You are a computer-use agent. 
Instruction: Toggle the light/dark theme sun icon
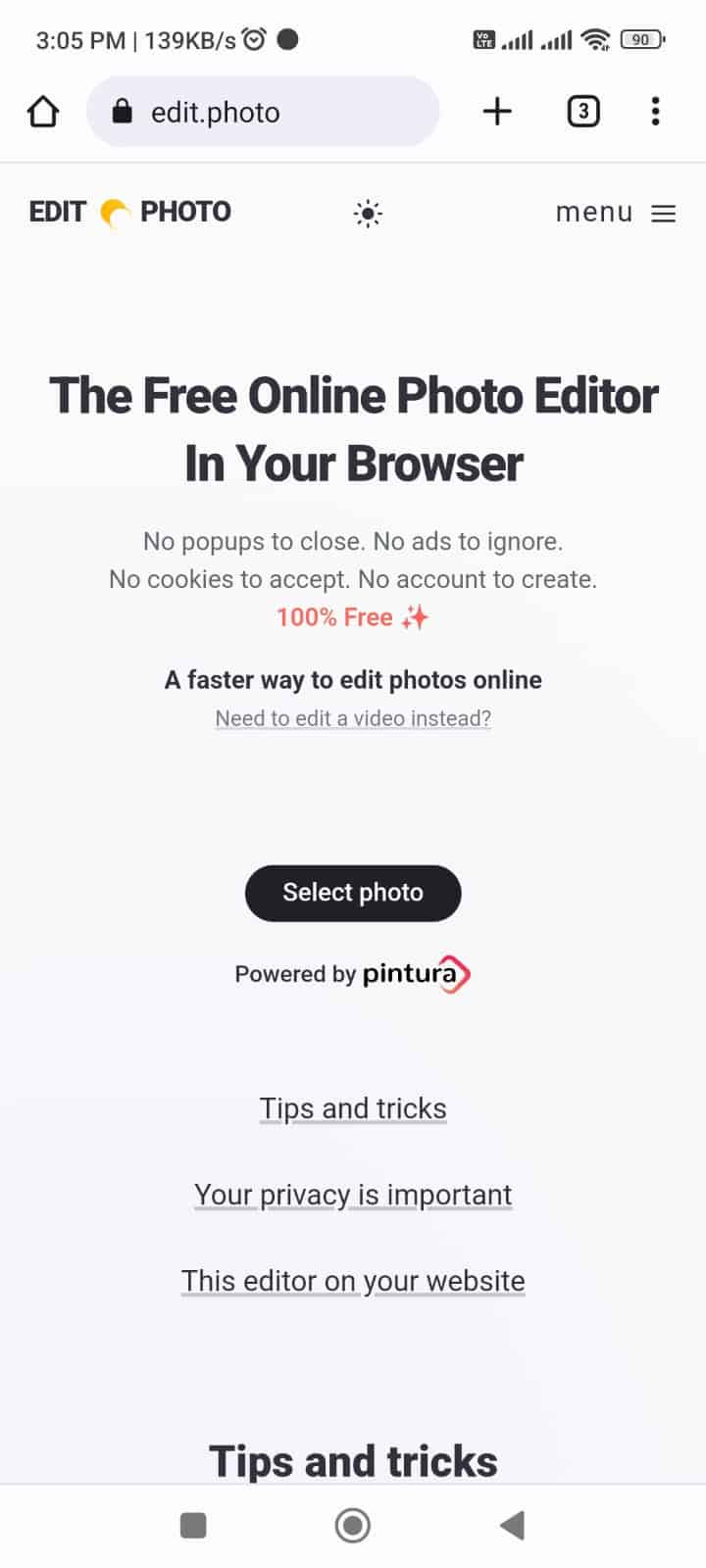[x=368, y=213]
